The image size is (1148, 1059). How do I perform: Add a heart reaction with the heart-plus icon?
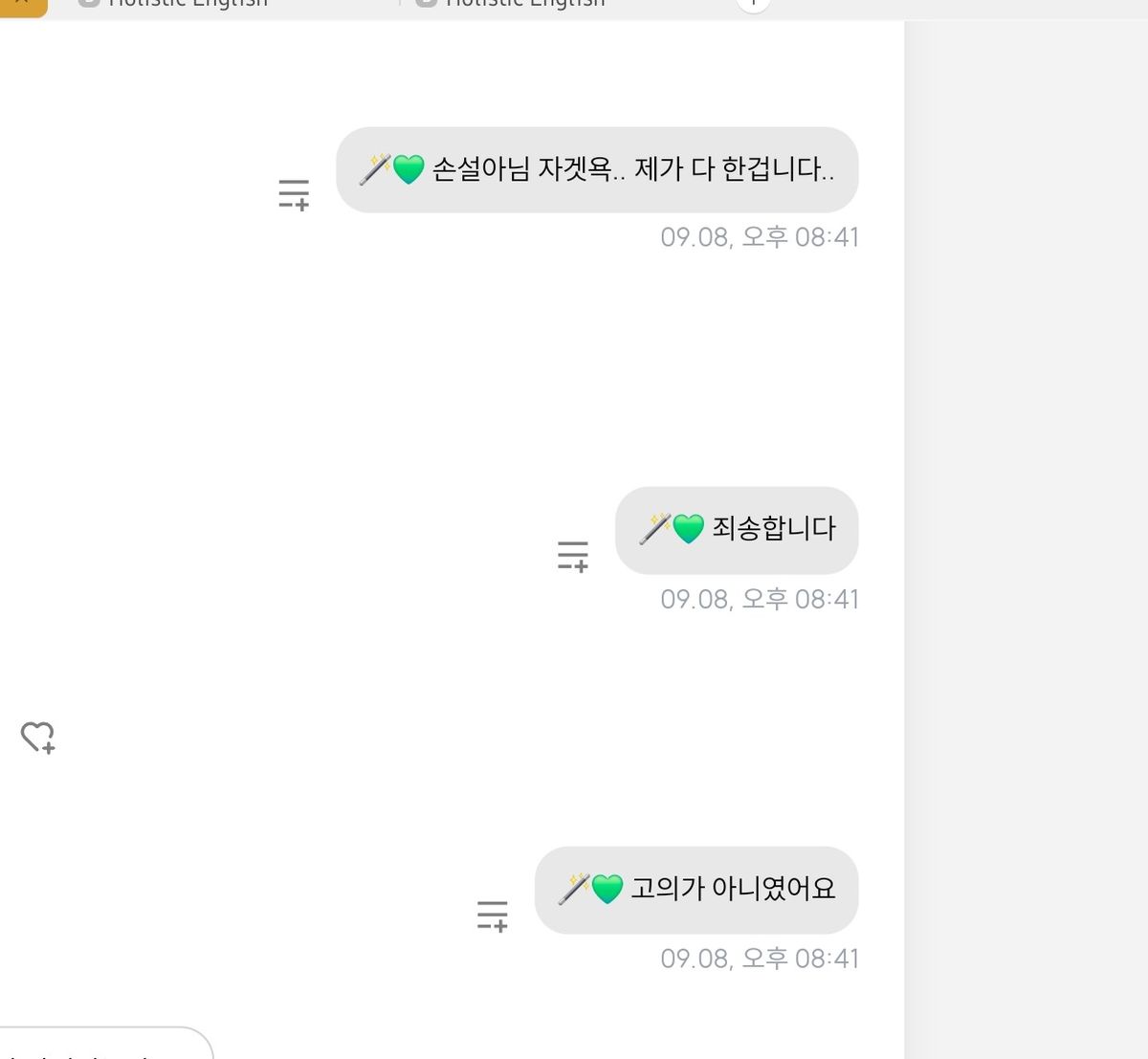[x=38, y=737]
